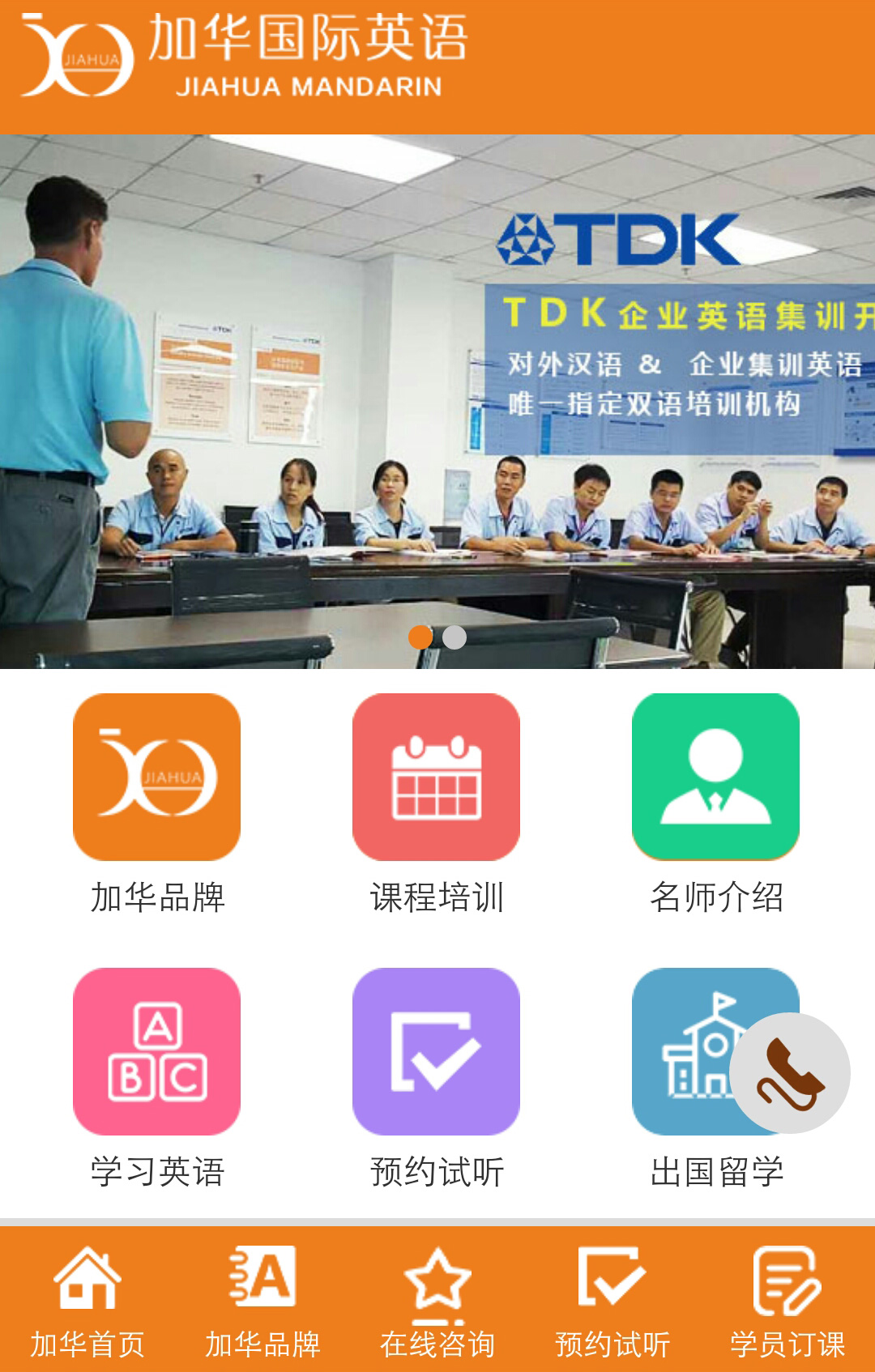The width and height of the screenshot is (875, 1372).
Task: Select the second banner page dot
Action: pos(455,637)
